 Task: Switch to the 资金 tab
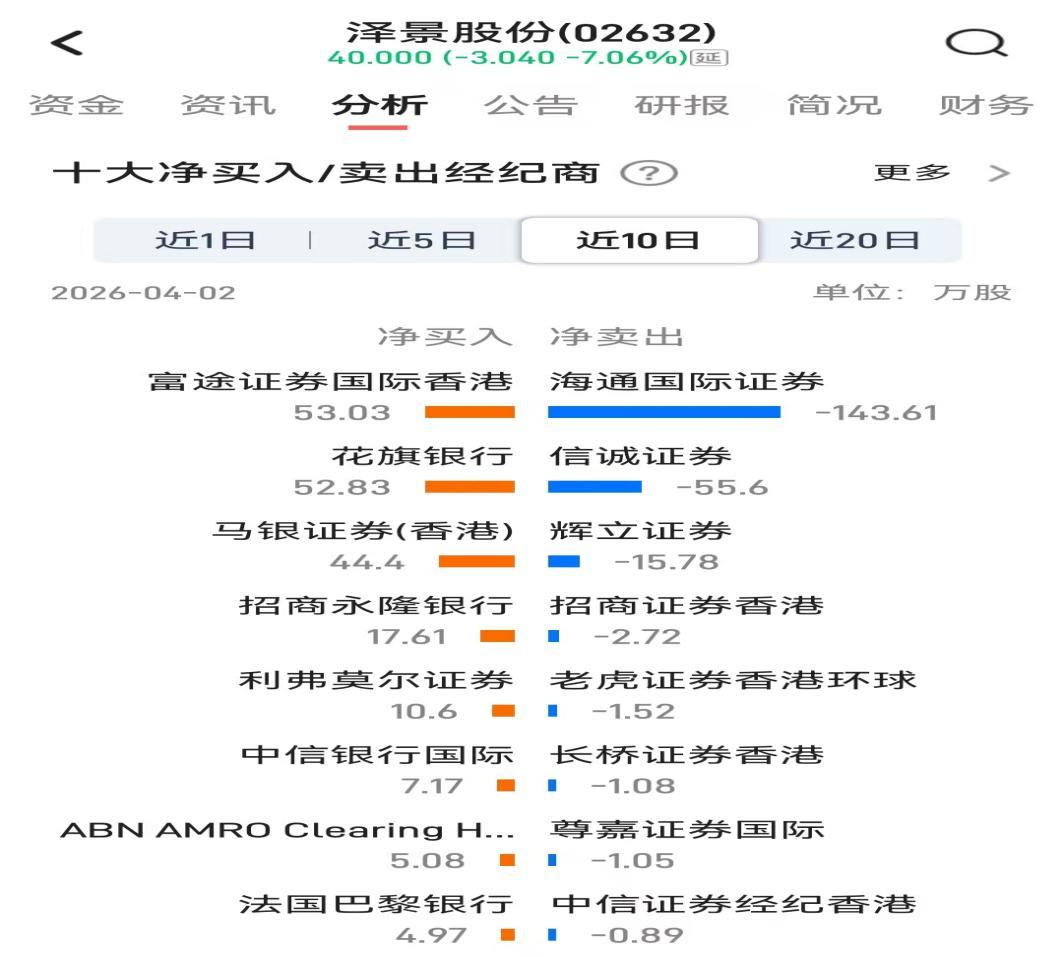[76, 105]
